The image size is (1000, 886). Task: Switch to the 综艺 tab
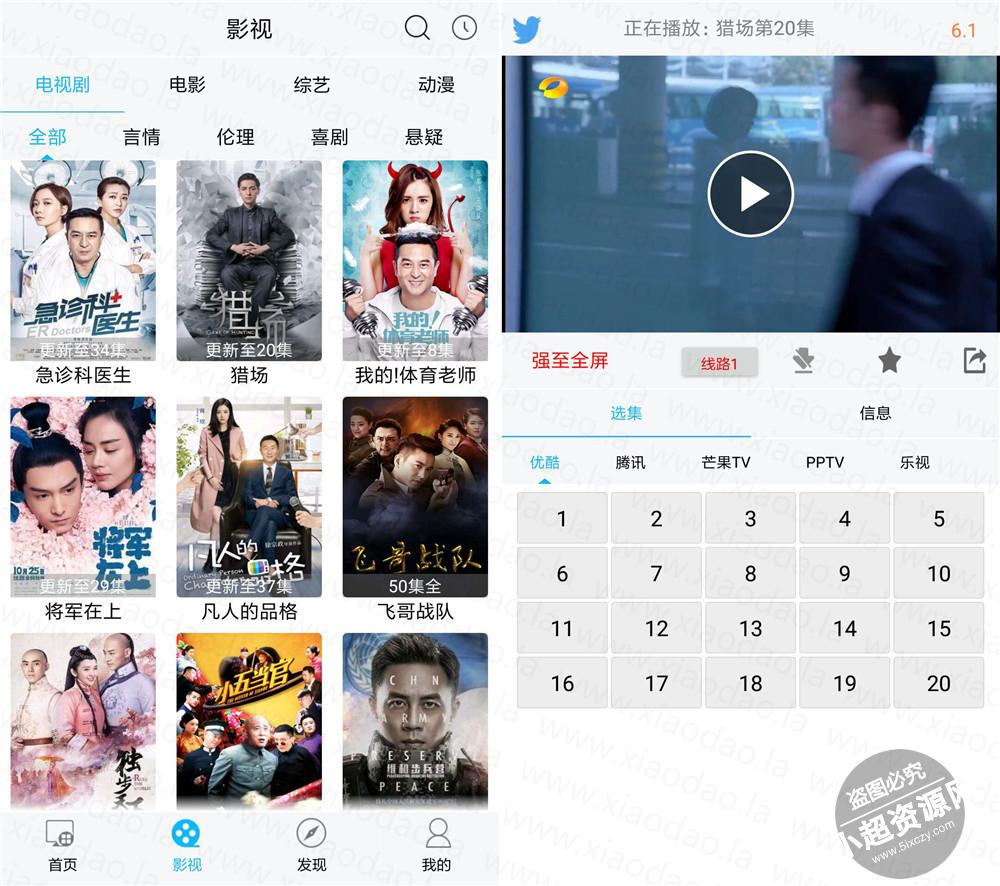point(312,85)
